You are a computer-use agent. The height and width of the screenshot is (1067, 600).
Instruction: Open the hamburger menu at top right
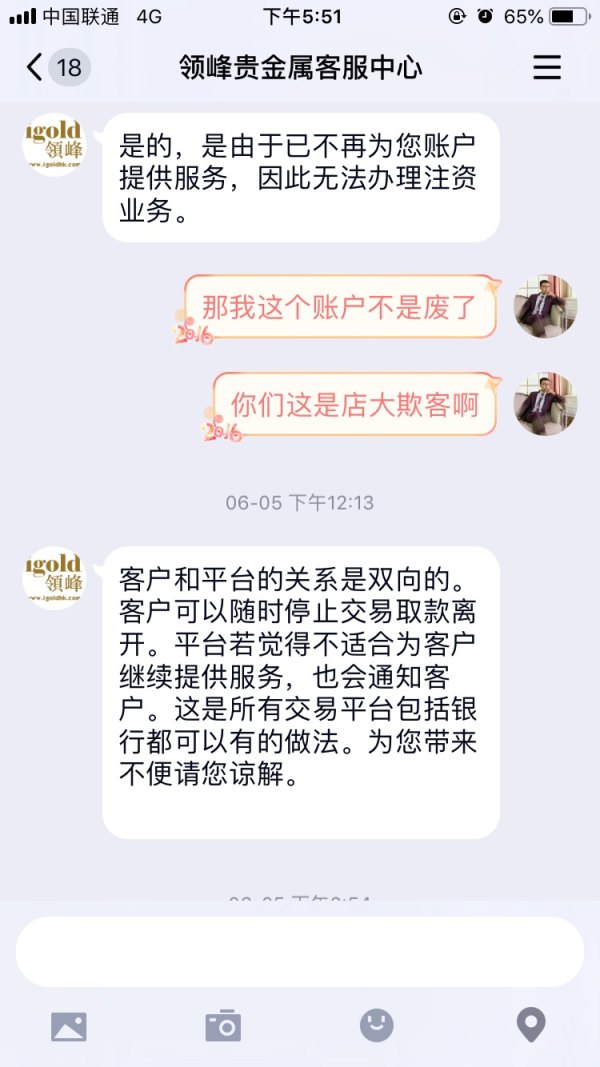coord(546,67)
